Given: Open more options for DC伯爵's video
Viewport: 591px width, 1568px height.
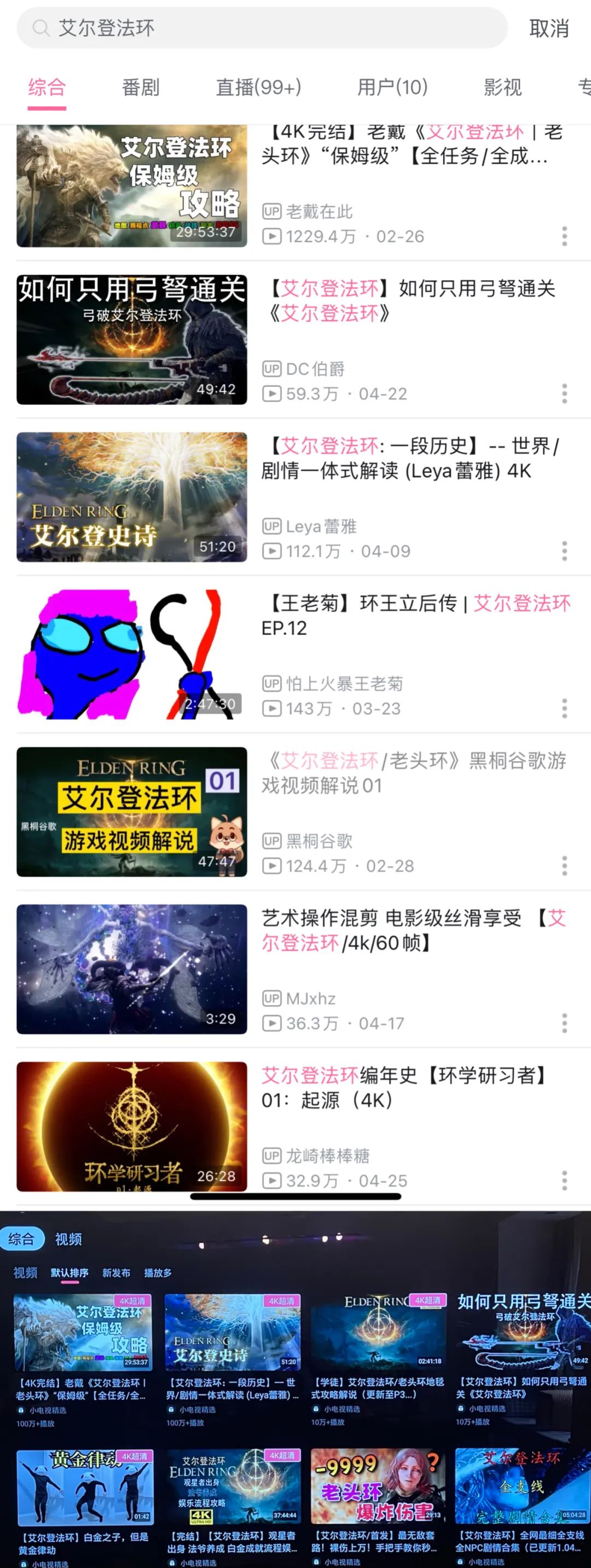Looking at the screenshot, I should 564,394.
